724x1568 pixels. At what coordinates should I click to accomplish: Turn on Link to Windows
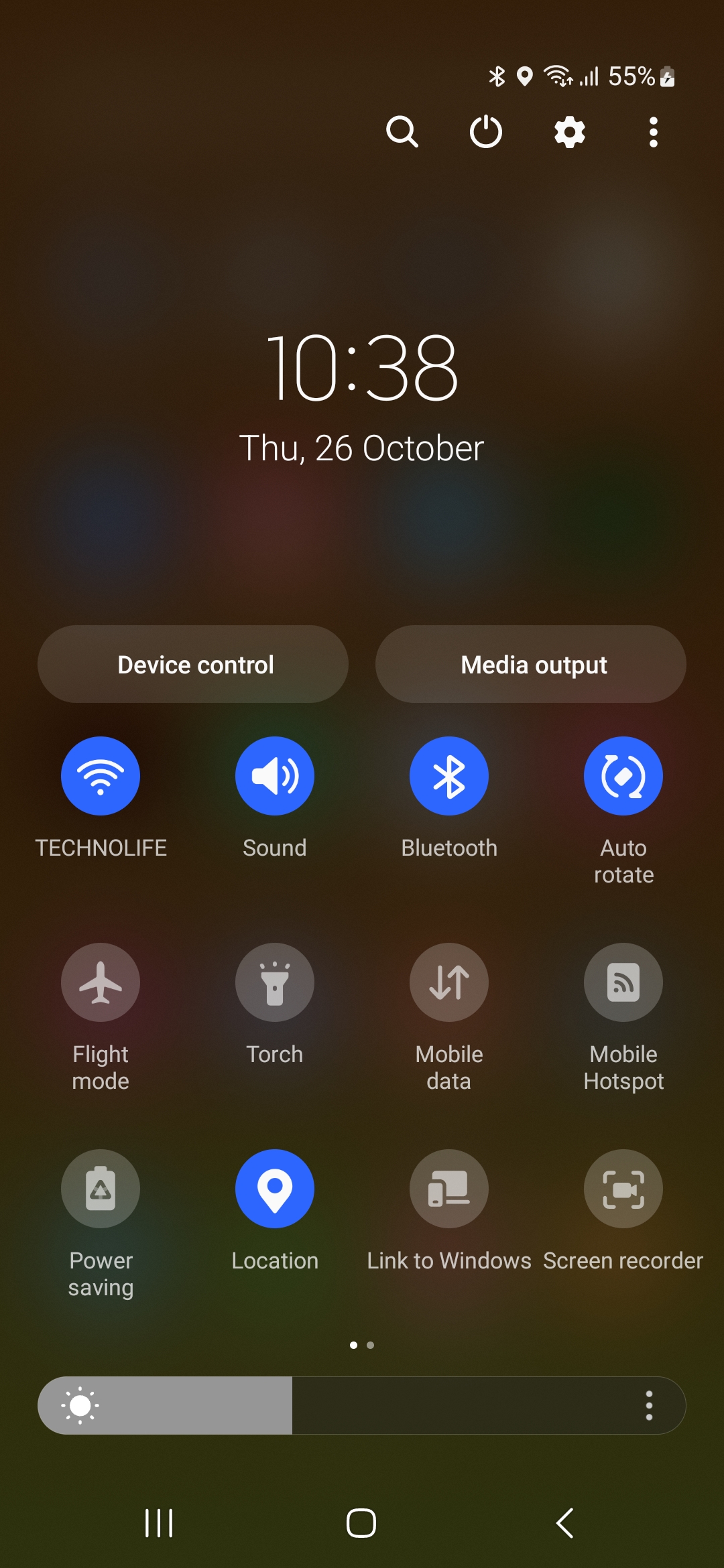point(449,1189)
